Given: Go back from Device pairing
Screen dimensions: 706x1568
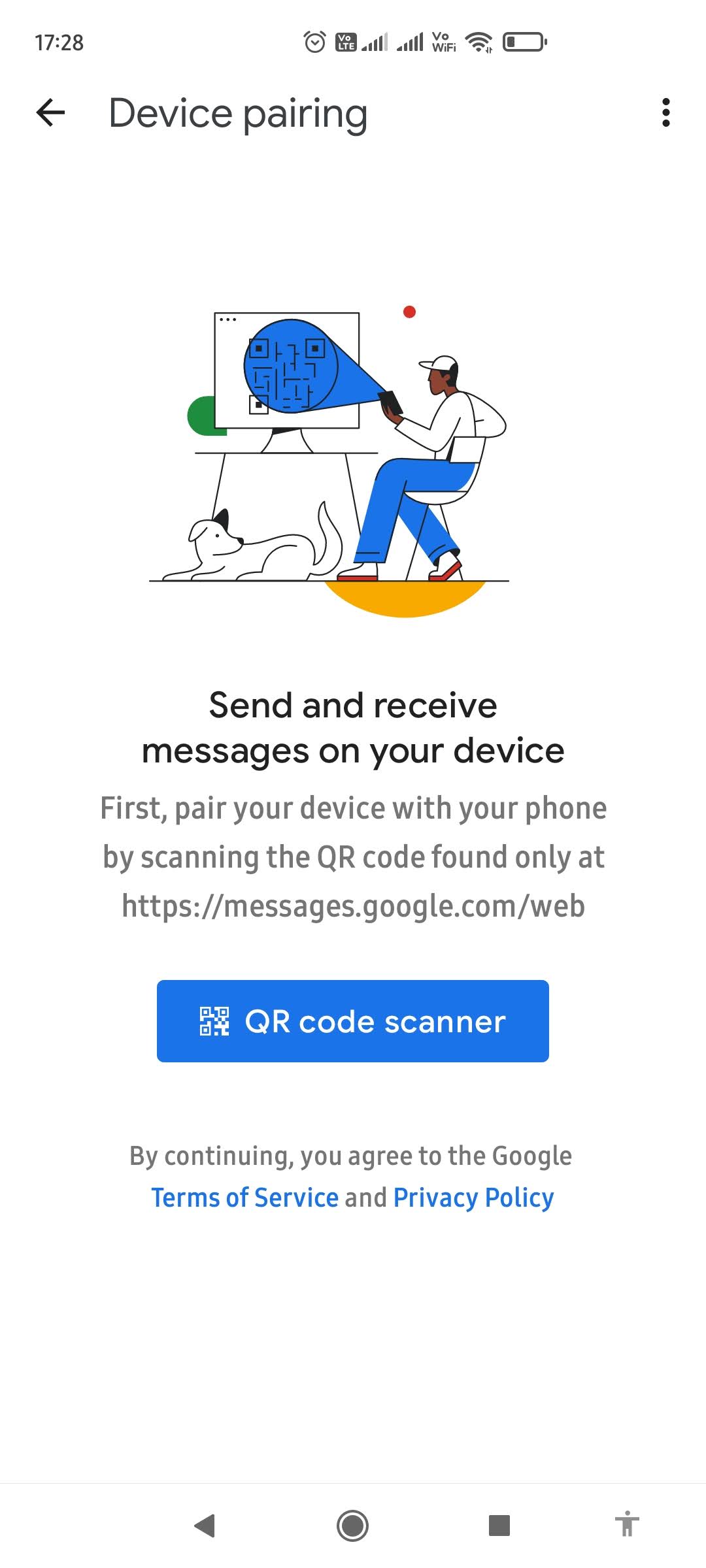Looking at the screenshot, I should (x=50, y=112).
